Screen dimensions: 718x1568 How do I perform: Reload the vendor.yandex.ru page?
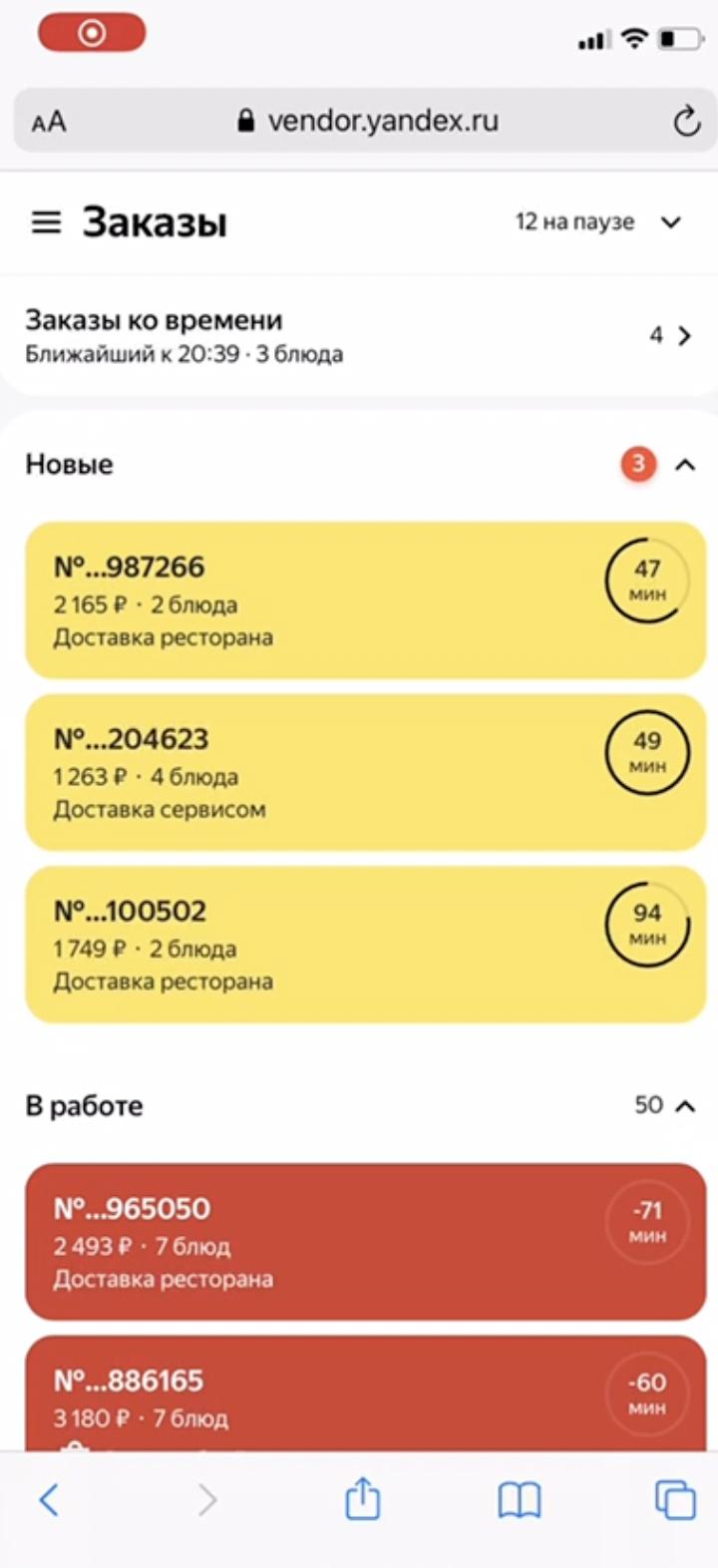[x=686, y=122]
